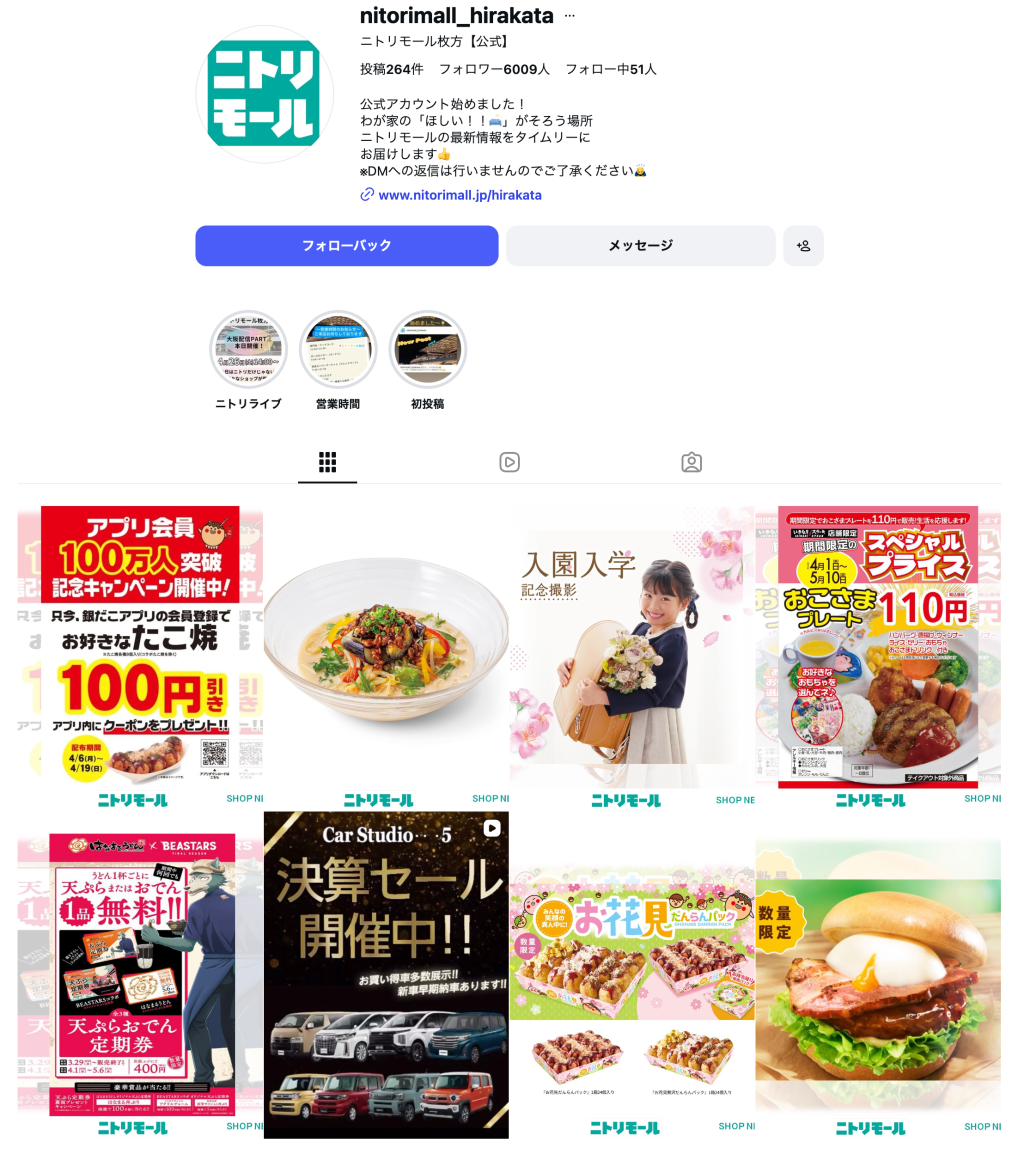The image size is (1024, 1160).
Task: View the ニトリライブ story highlight
Action: pyautogui.click(x=248, y=350)
